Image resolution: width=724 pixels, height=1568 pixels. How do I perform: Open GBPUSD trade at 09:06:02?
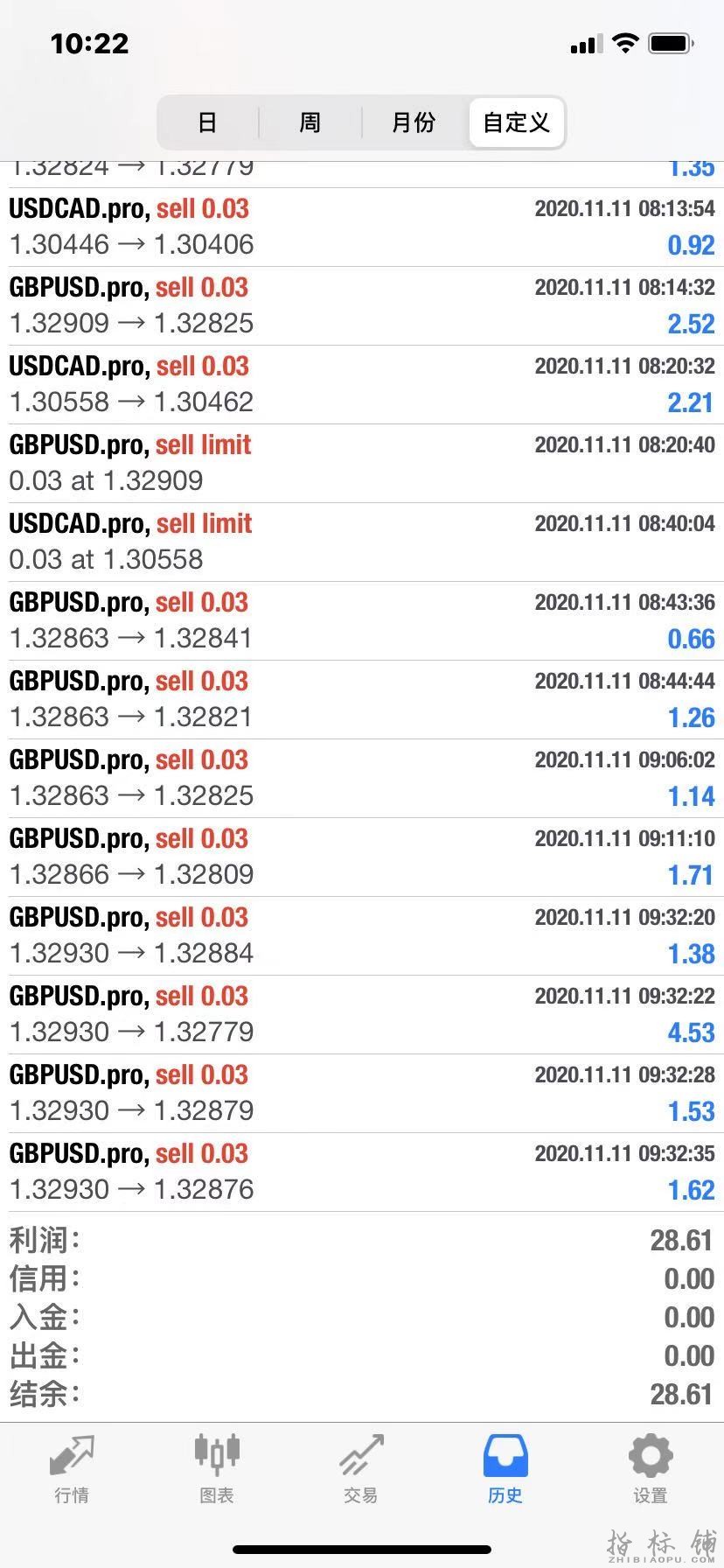[362, 778]
